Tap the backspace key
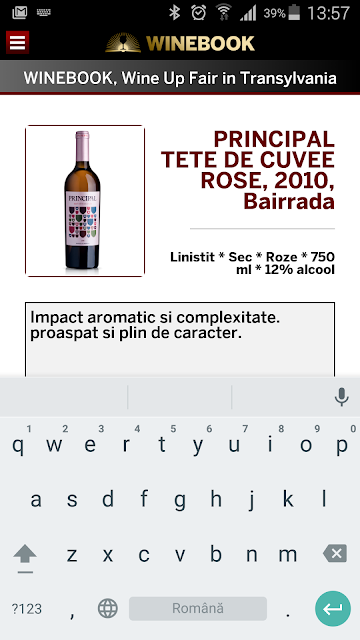Screen dimensions: 360x640 click(335, 554)
